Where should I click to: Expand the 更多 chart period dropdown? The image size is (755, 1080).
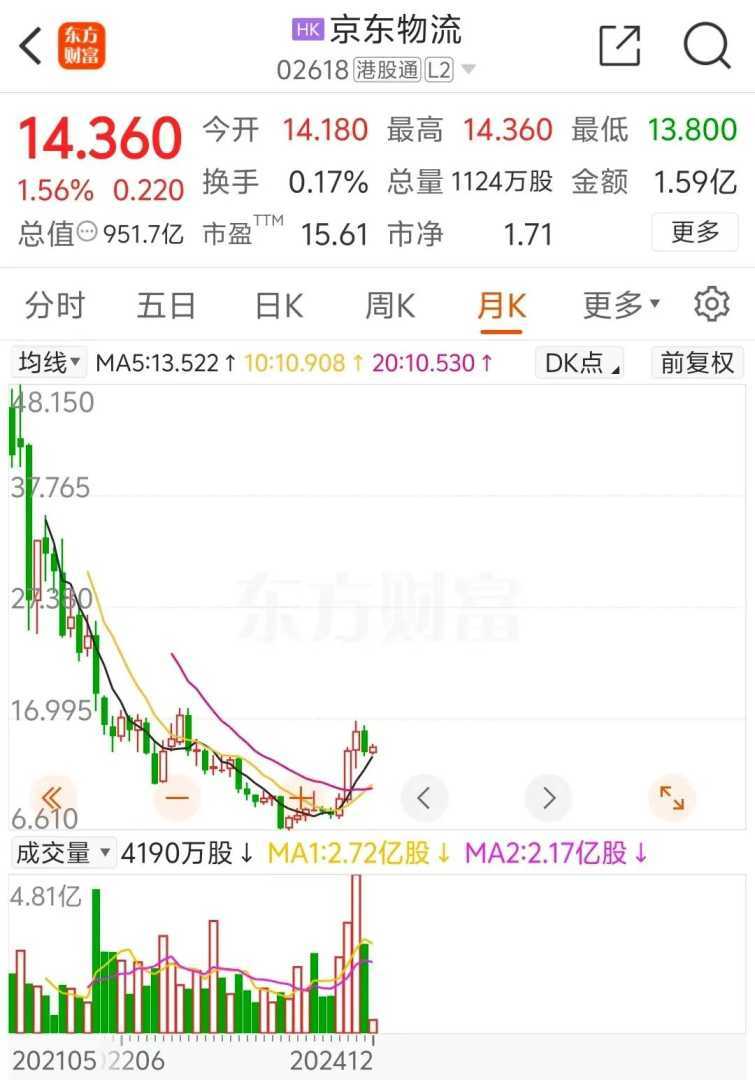pyautogui.click(x=621, y=305)
